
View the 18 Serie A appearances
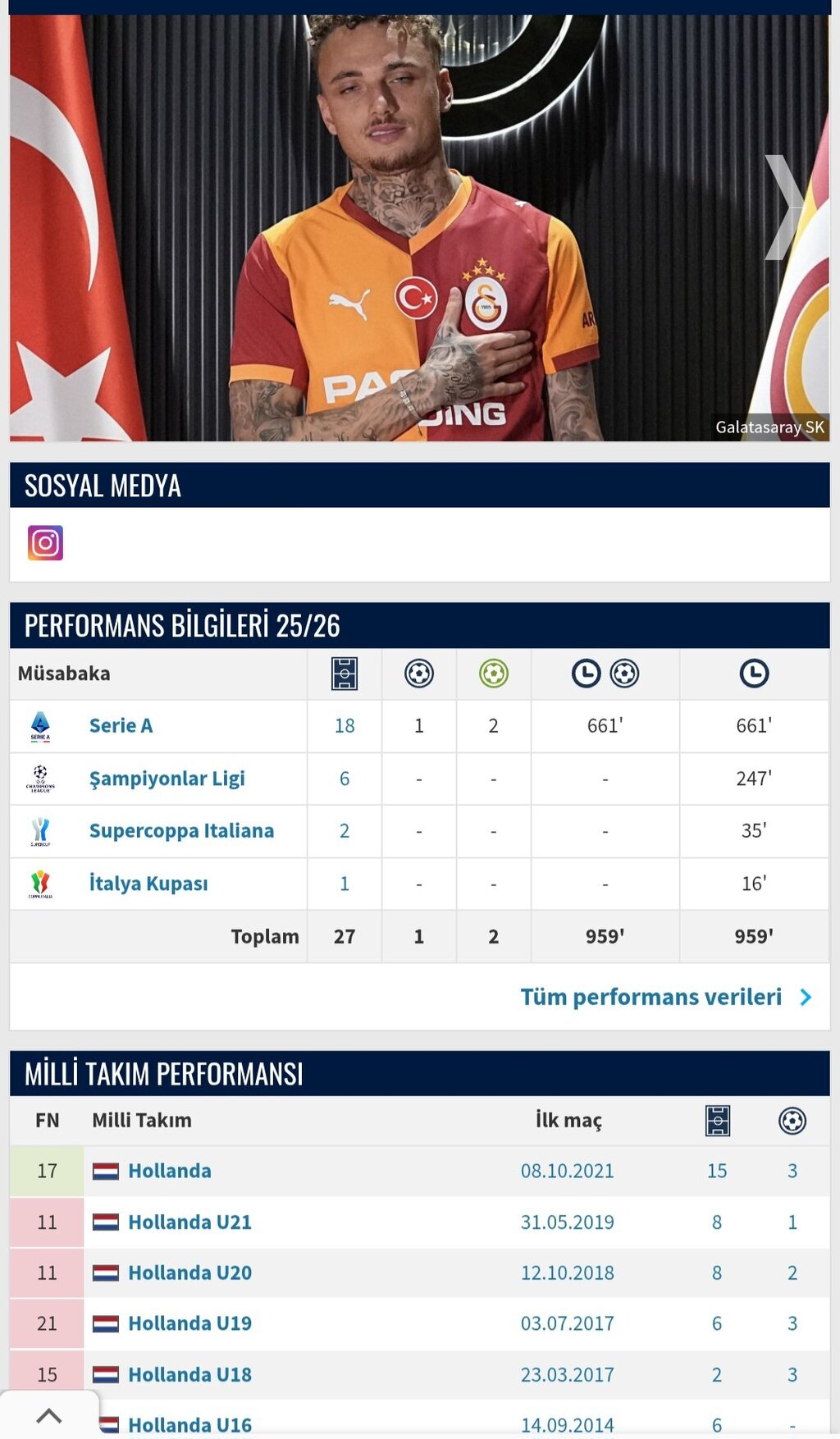click(345, 726)
